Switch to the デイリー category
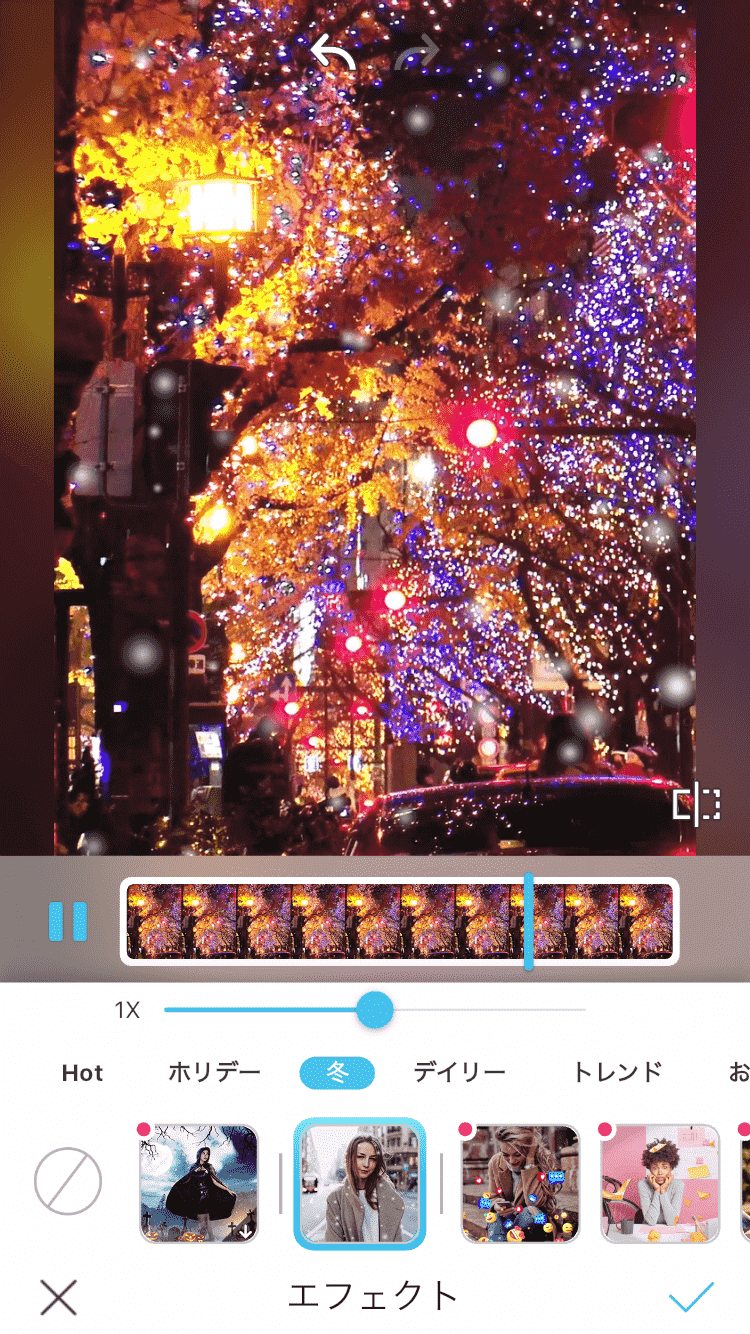750x1334 pixels. [460, 1073]
